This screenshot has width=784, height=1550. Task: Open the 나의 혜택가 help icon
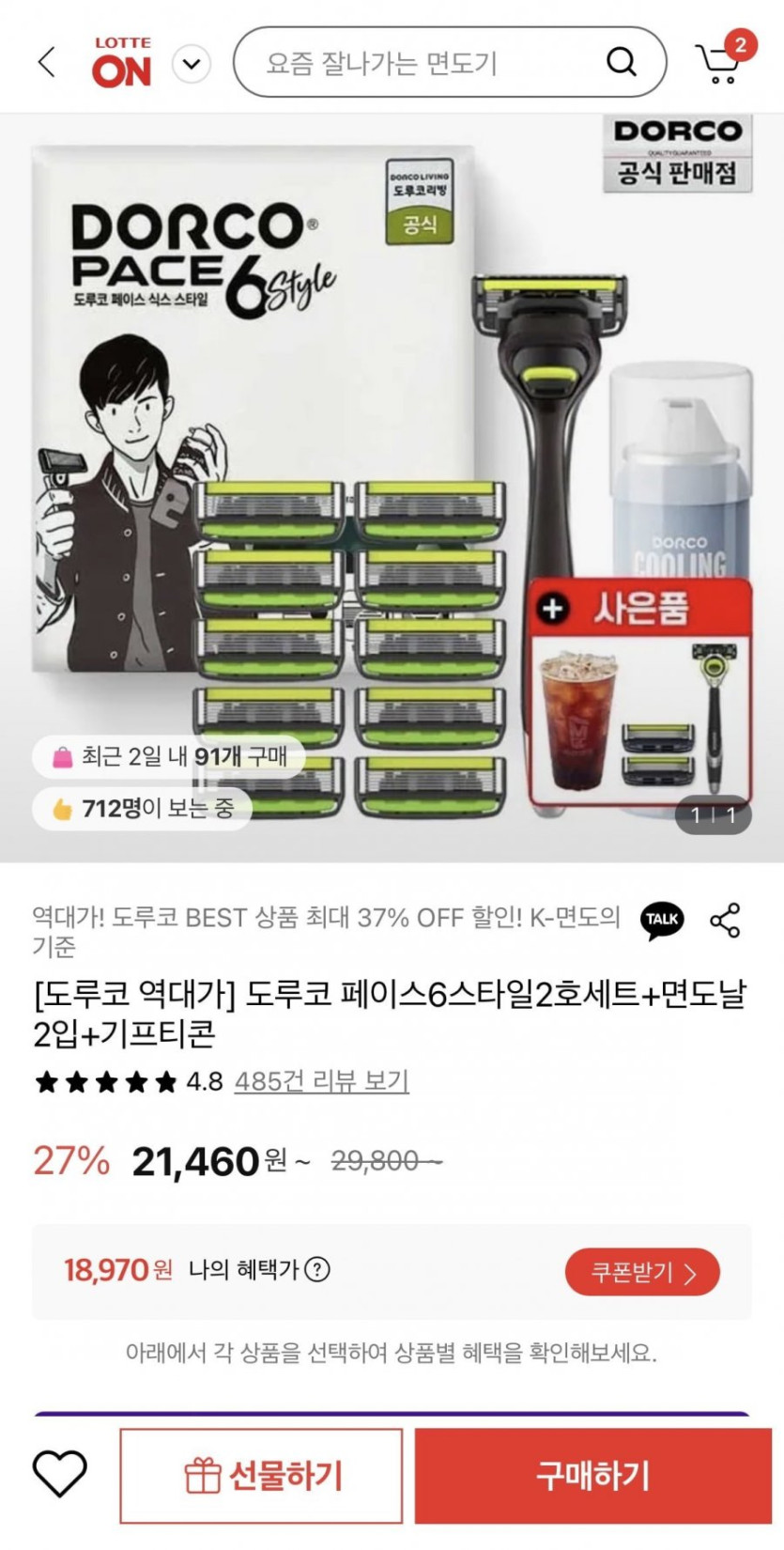click(x=318, y=1270)
